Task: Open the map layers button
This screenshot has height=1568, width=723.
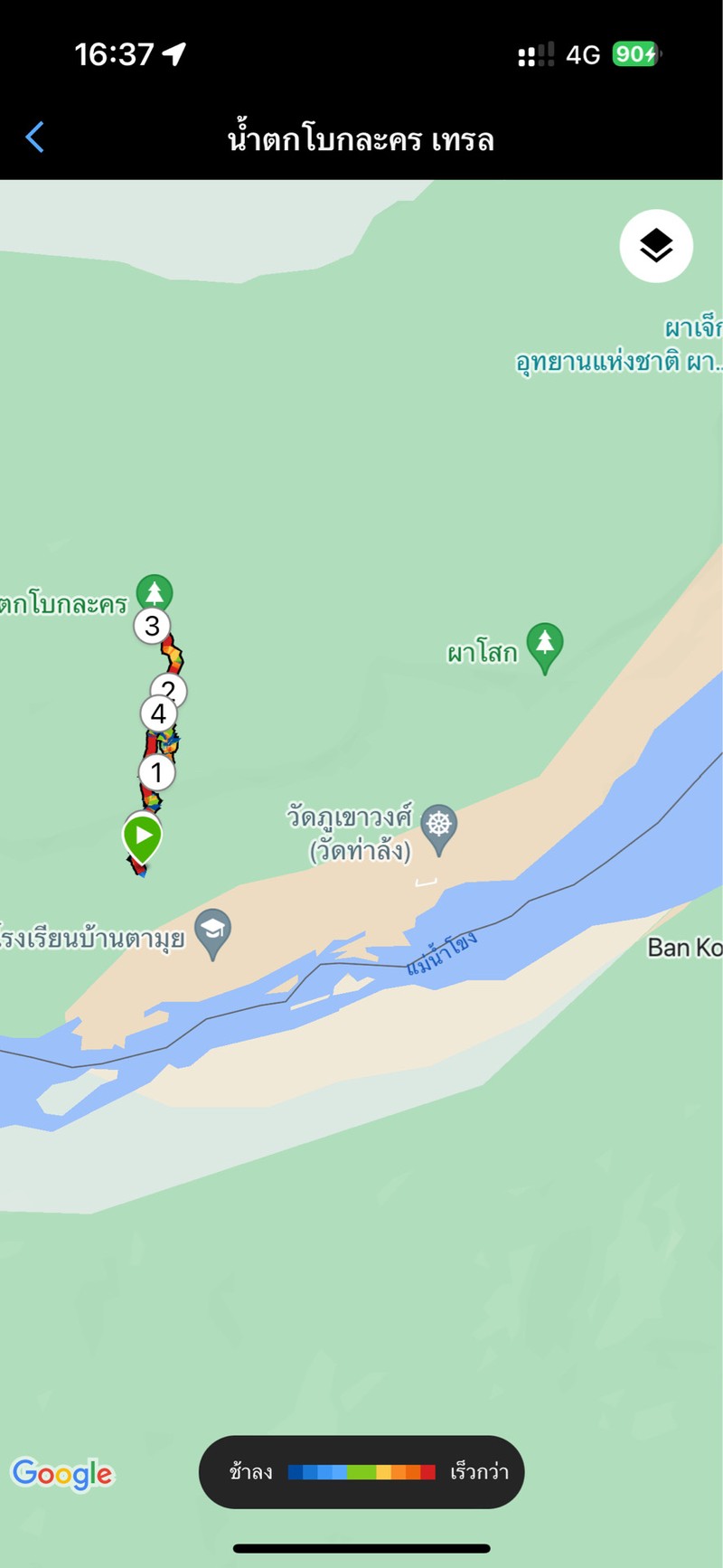Action: pyautogui.click(x=656, y=246)
